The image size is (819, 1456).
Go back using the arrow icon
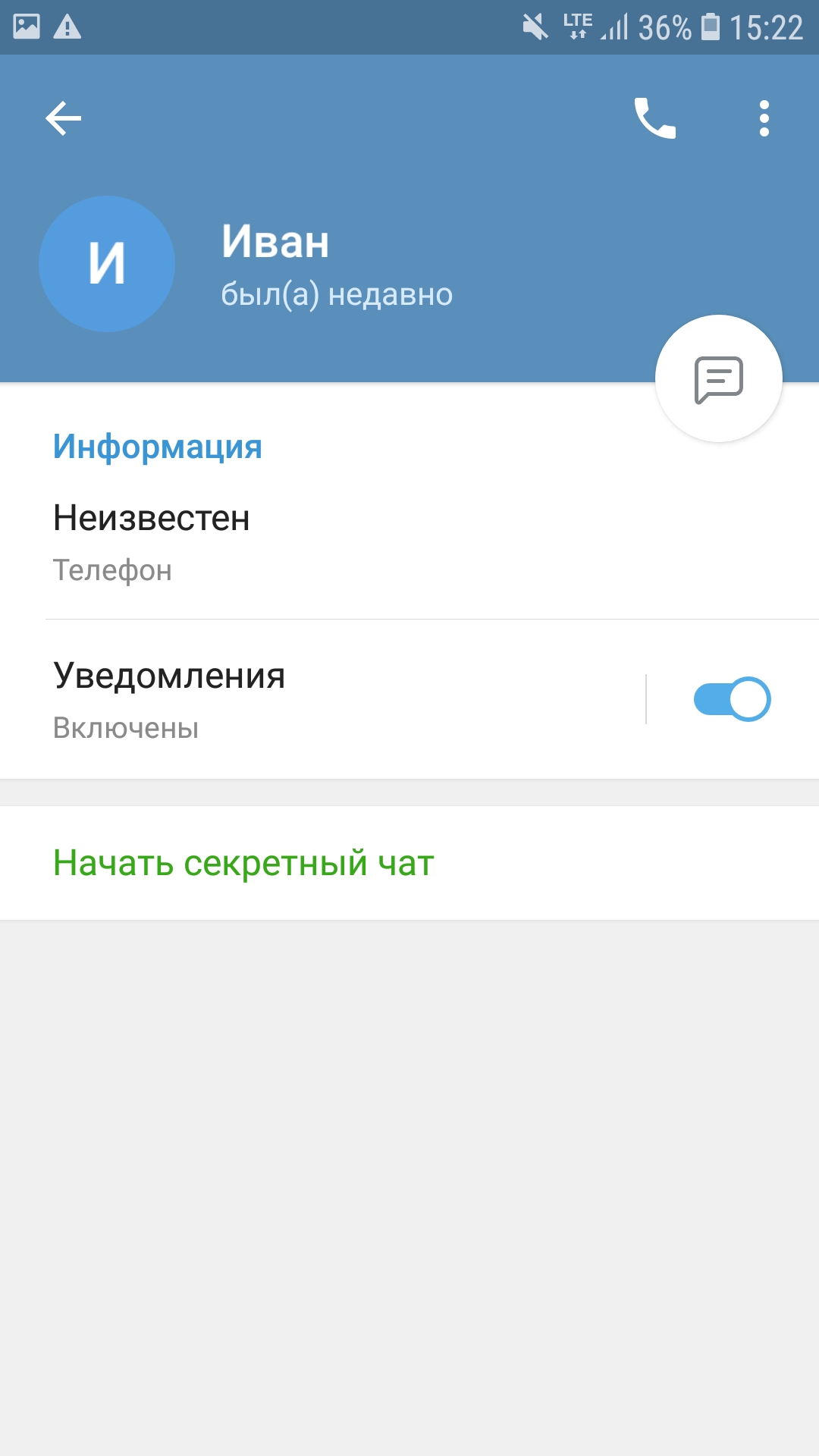63,118
